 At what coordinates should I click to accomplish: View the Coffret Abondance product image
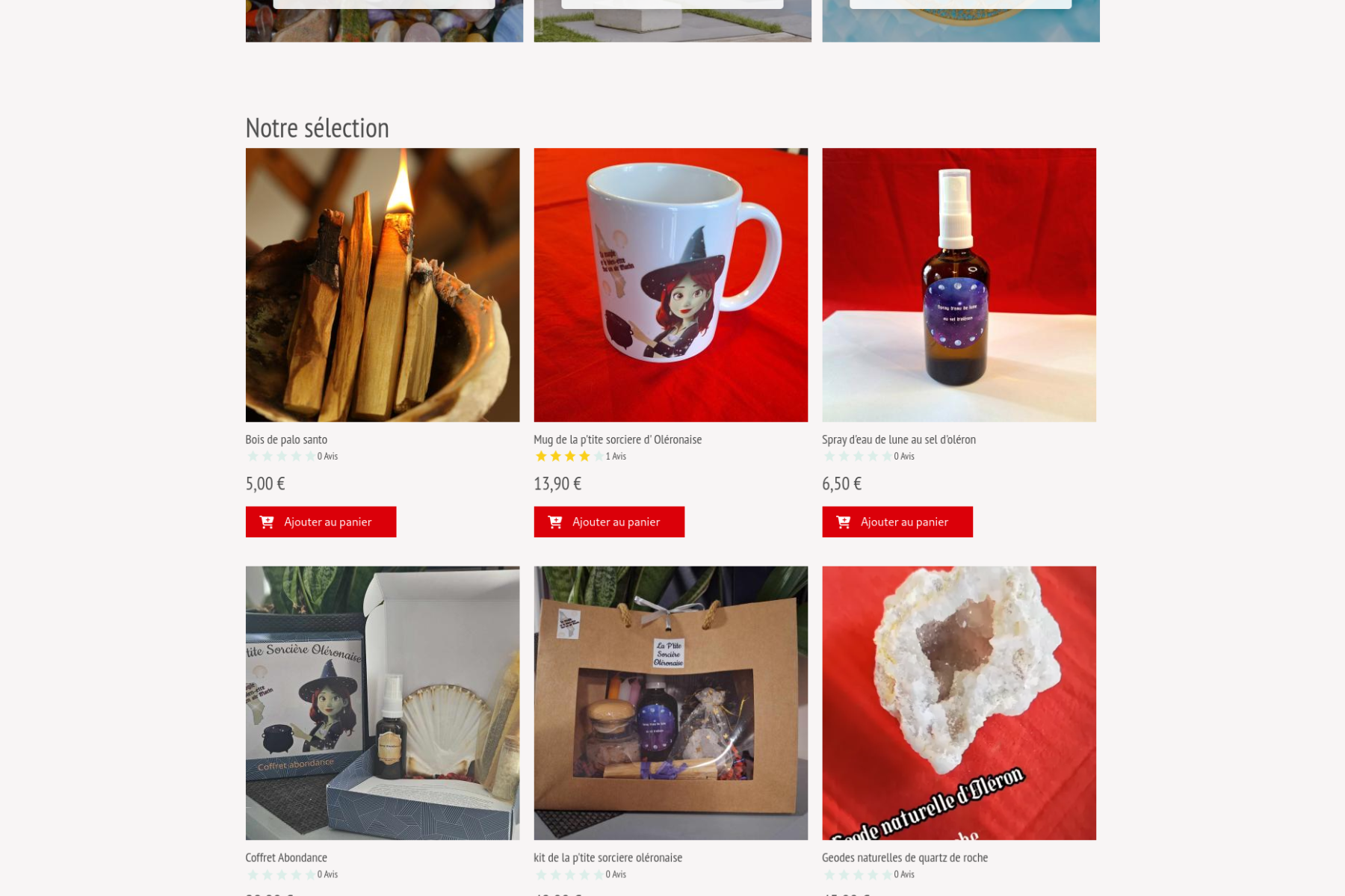(x=383, y=702)
